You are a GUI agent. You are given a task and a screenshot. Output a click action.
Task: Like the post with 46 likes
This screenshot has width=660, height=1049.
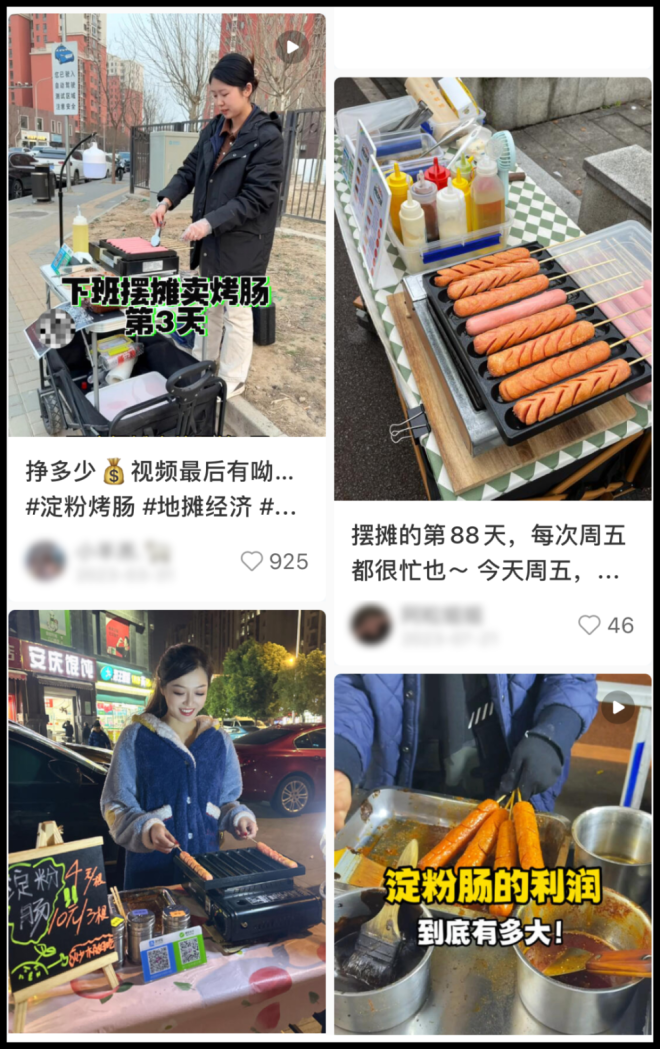click(590, 625)
